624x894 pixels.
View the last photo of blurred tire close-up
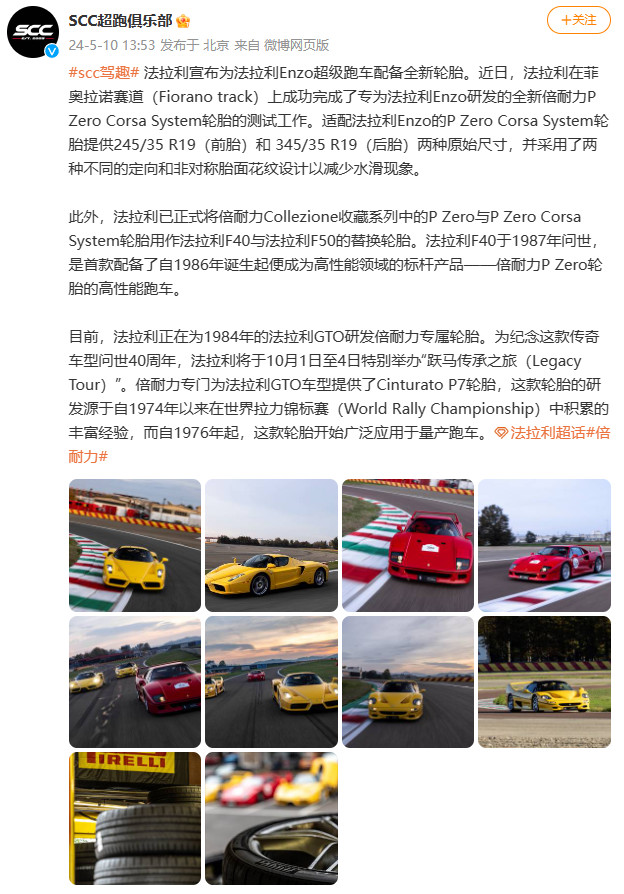pyautogui.click(x=271, y=818)
